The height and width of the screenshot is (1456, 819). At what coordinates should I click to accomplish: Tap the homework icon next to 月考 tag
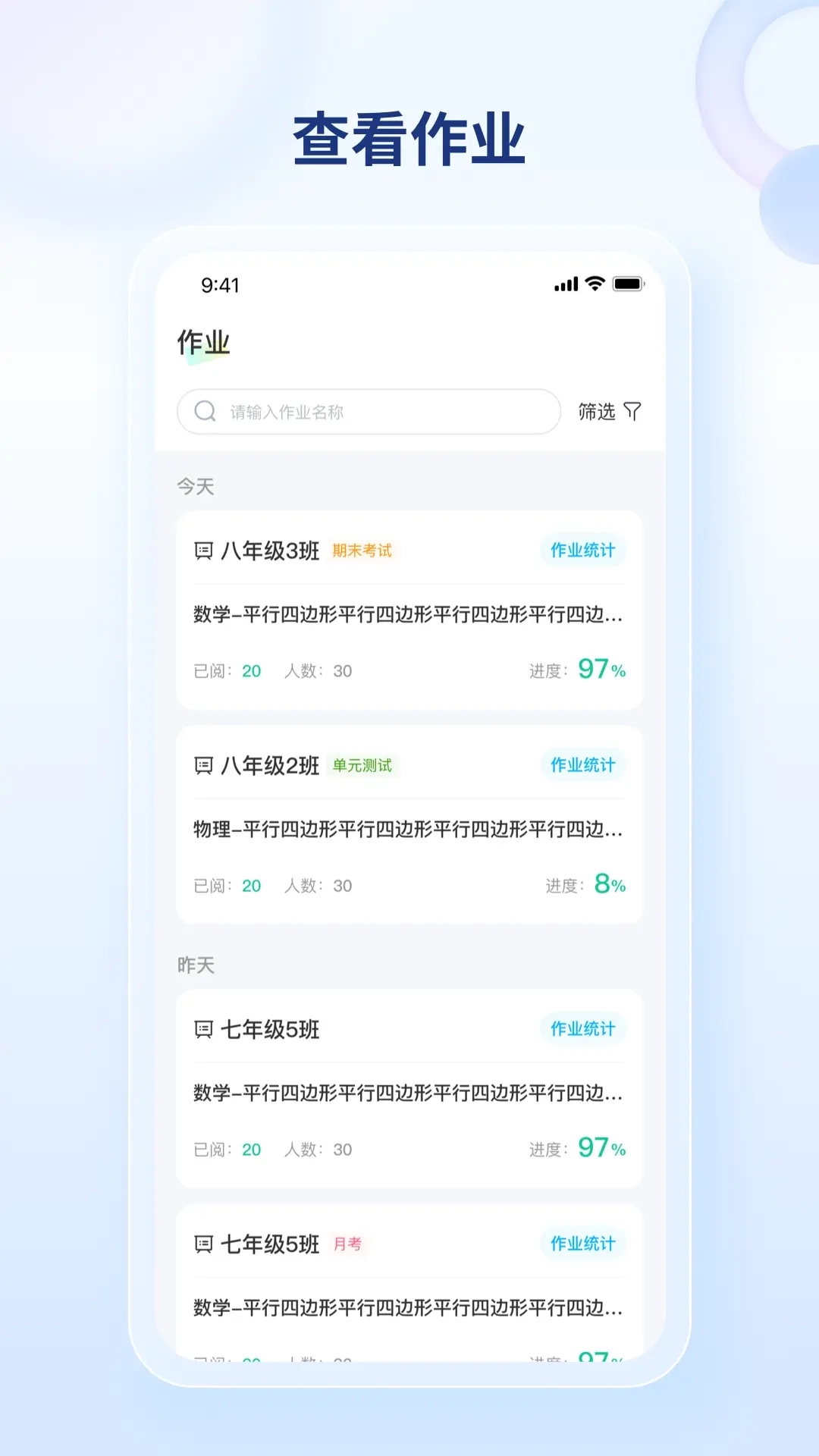[202, 1244]
